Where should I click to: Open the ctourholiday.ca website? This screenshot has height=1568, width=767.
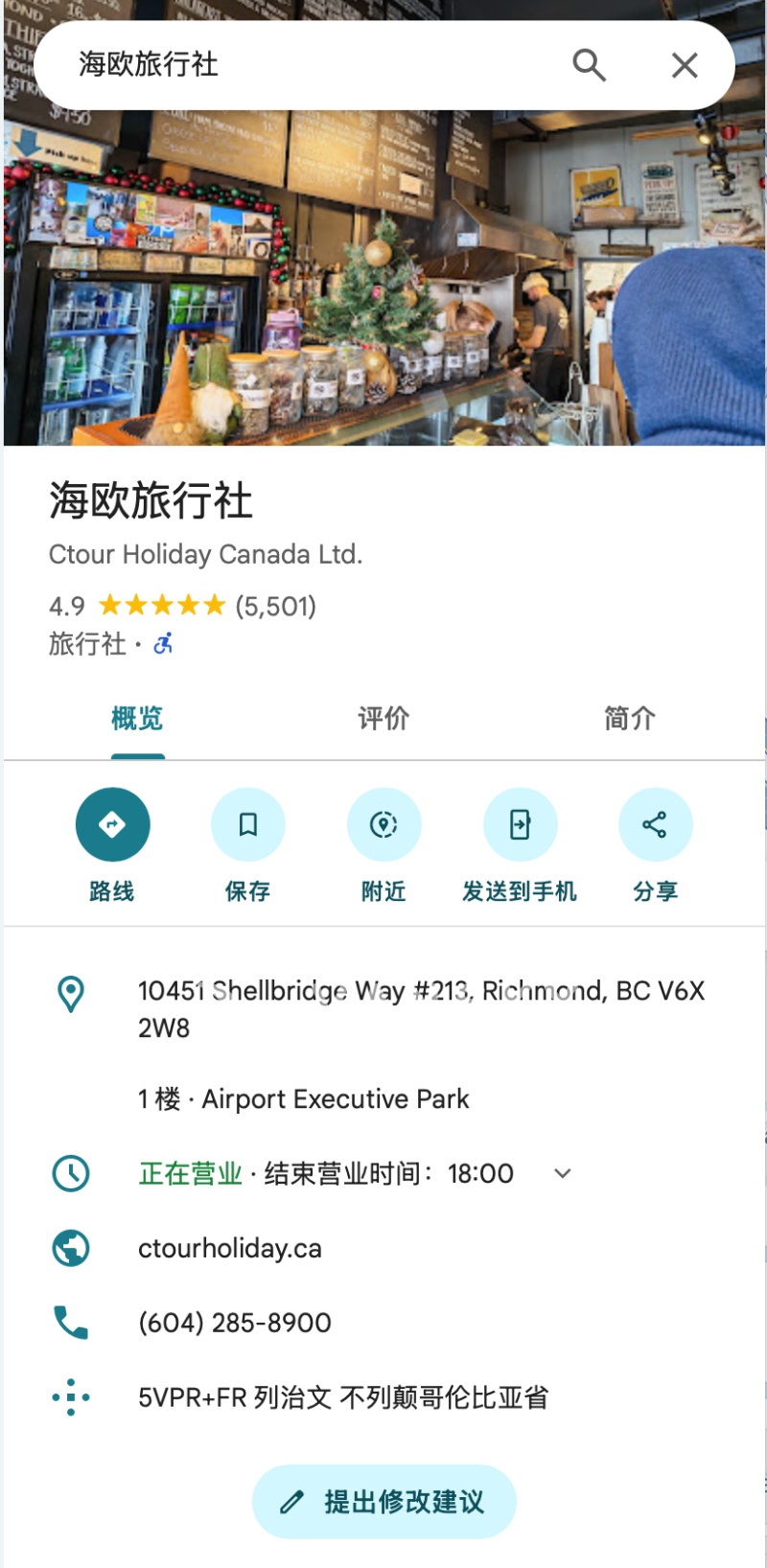coord(230,1248)
